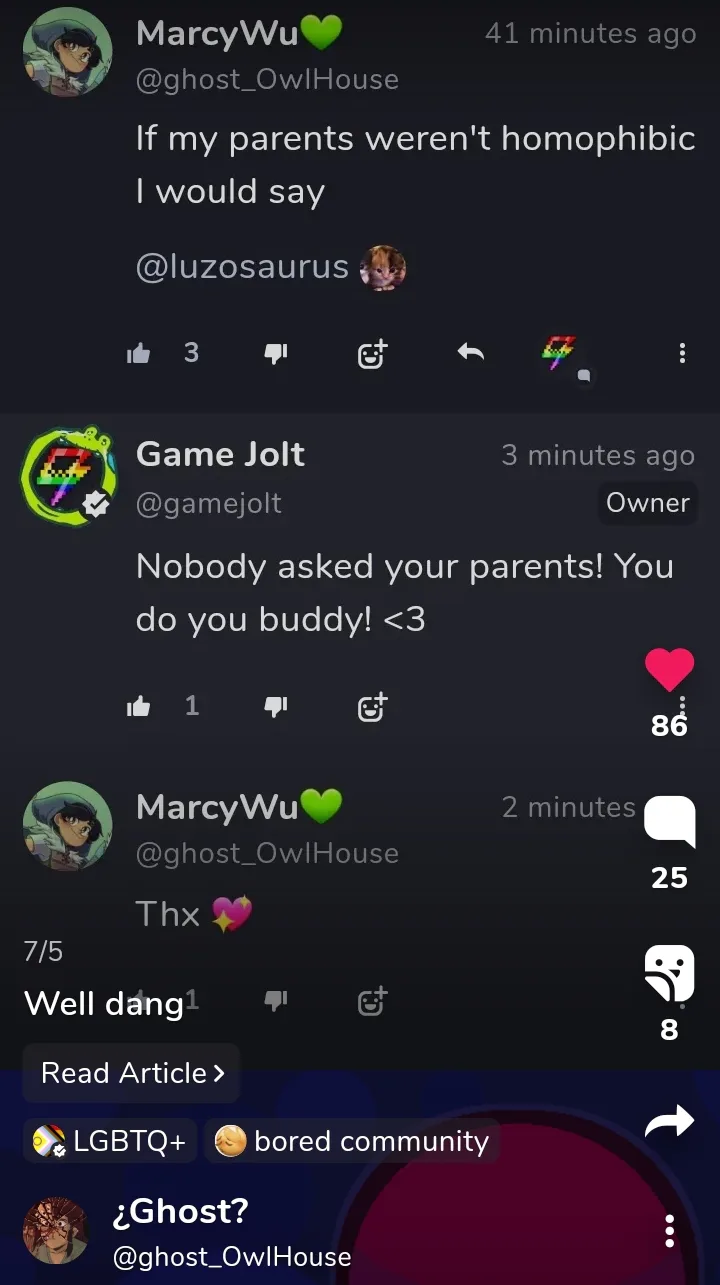Open the LGBTQ+ community chip
The image size is (720, 1285).
pos(110,1141)
